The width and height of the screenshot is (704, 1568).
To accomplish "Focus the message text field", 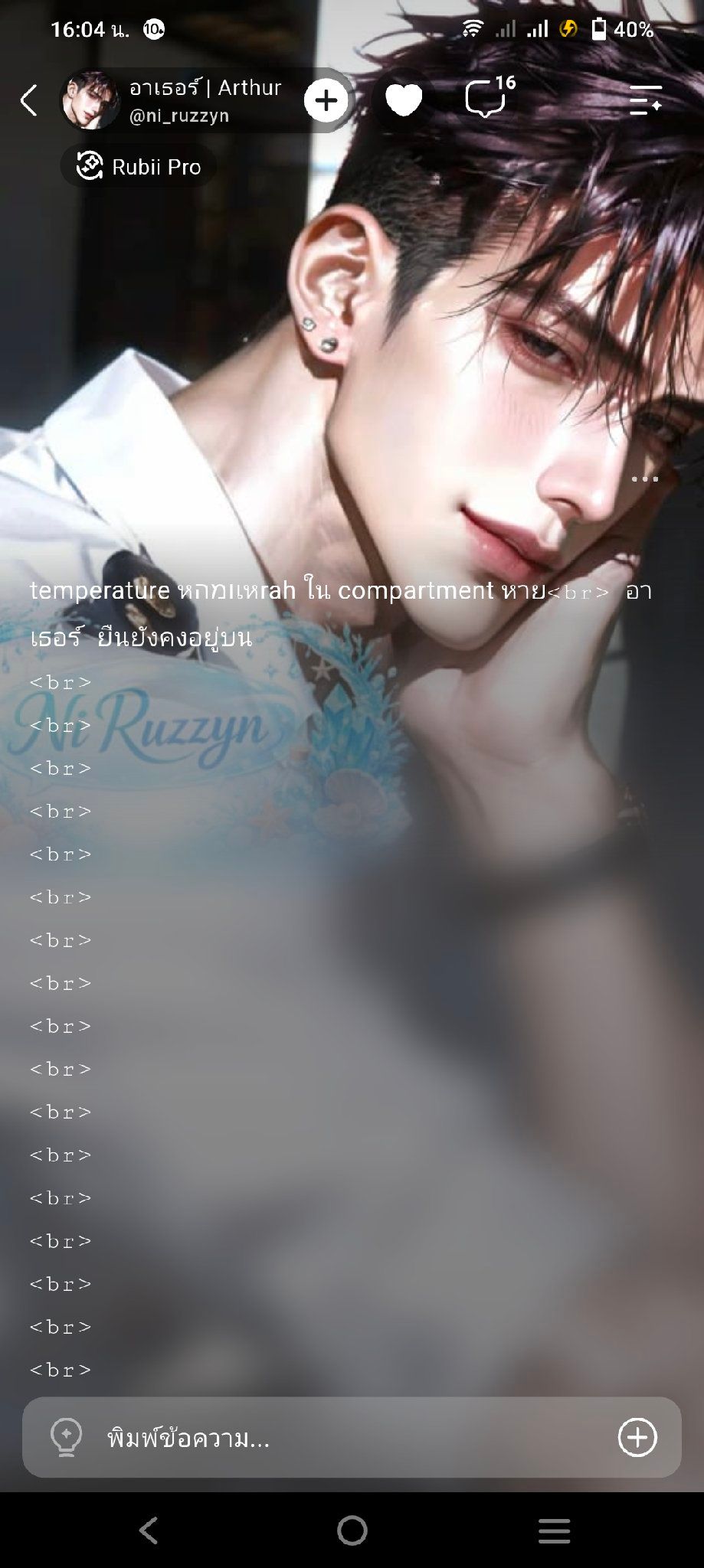I will pyautogui.click(x=352, y=1437).
